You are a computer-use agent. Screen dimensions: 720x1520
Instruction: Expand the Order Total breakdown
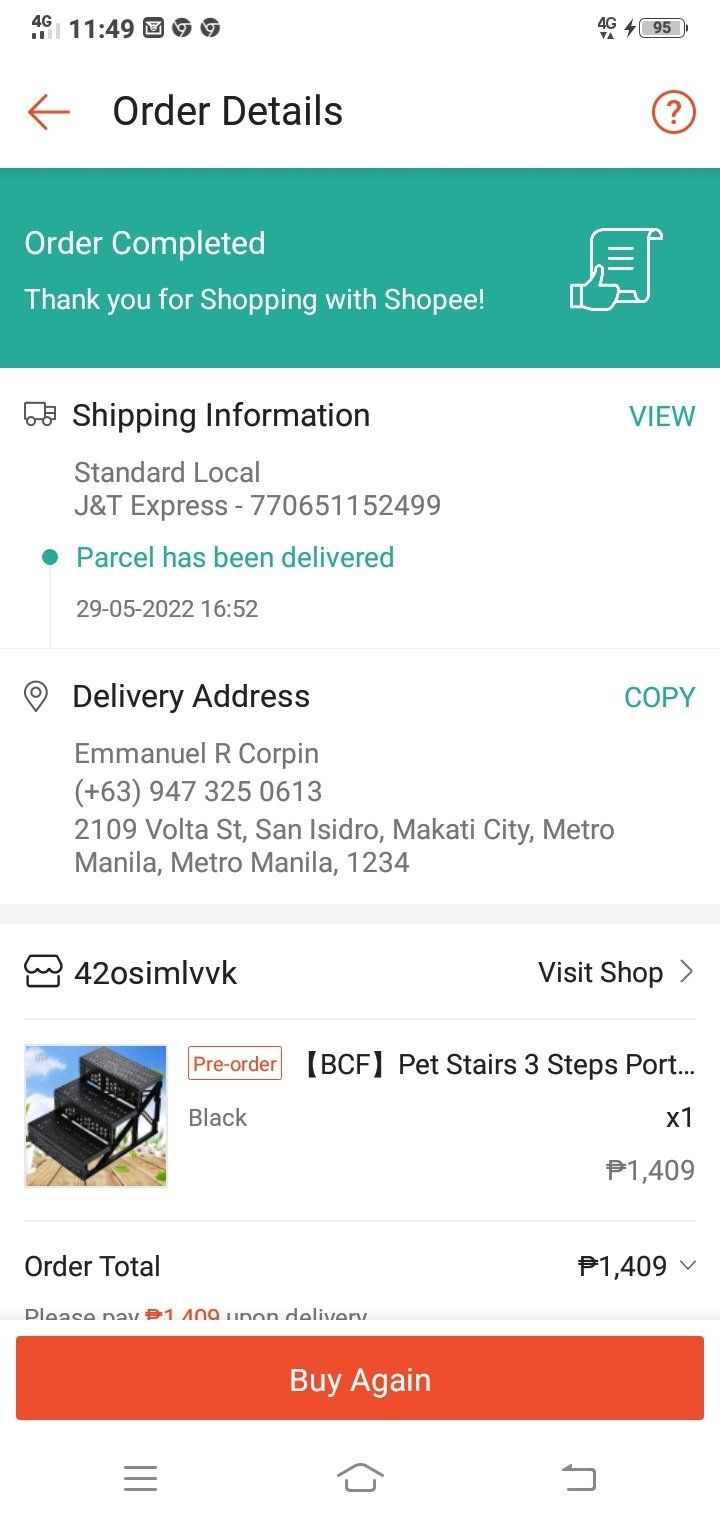coord(687,1266)
